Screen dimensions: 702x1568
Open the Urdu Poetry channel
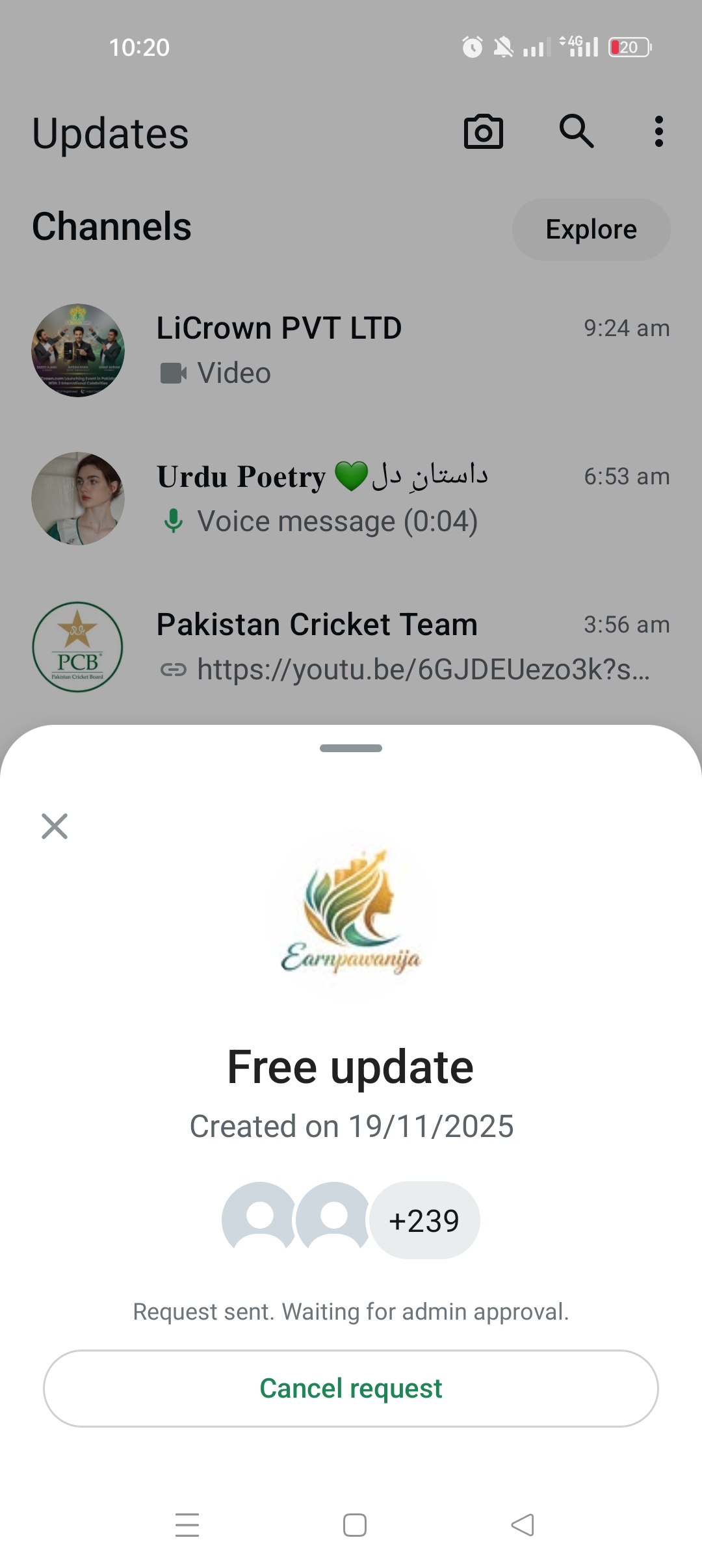pyautogui.click(x=351, y=498)
